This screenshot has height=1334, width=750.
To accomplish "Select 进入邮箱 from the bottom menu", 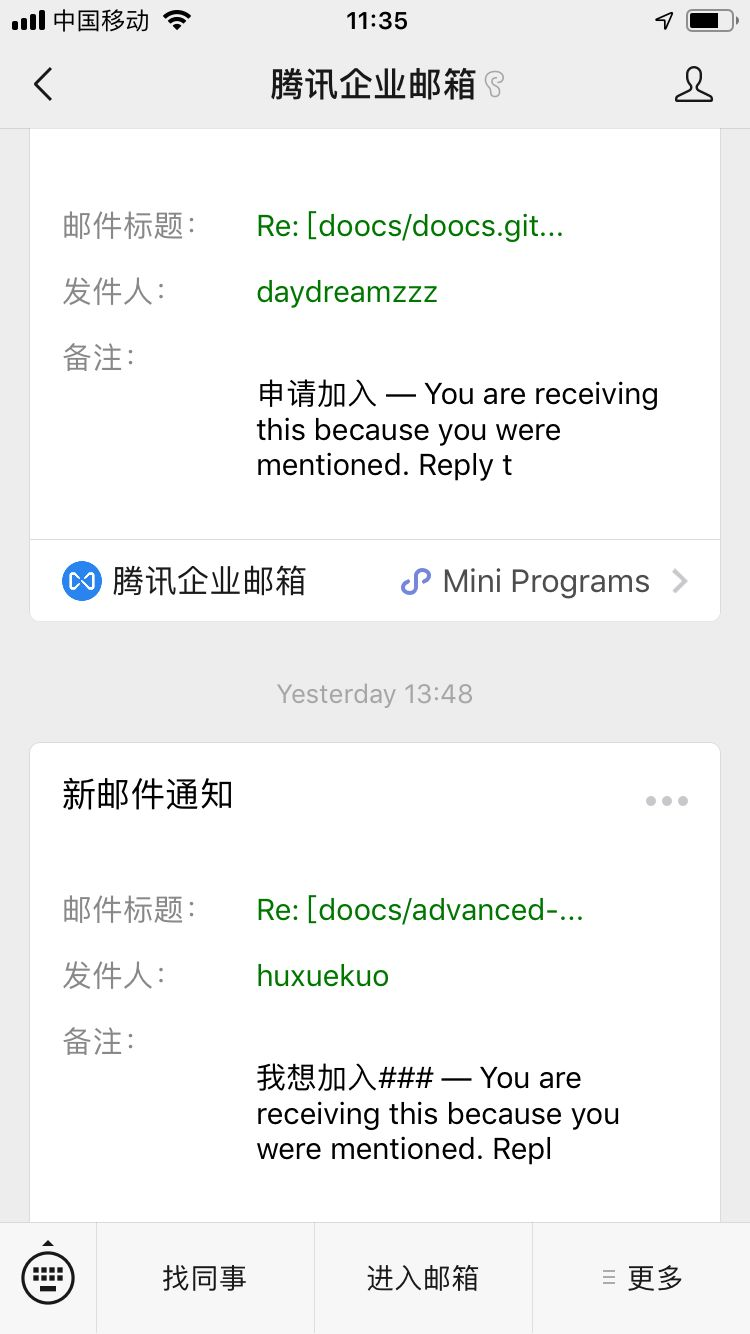I will [423, 1276].
